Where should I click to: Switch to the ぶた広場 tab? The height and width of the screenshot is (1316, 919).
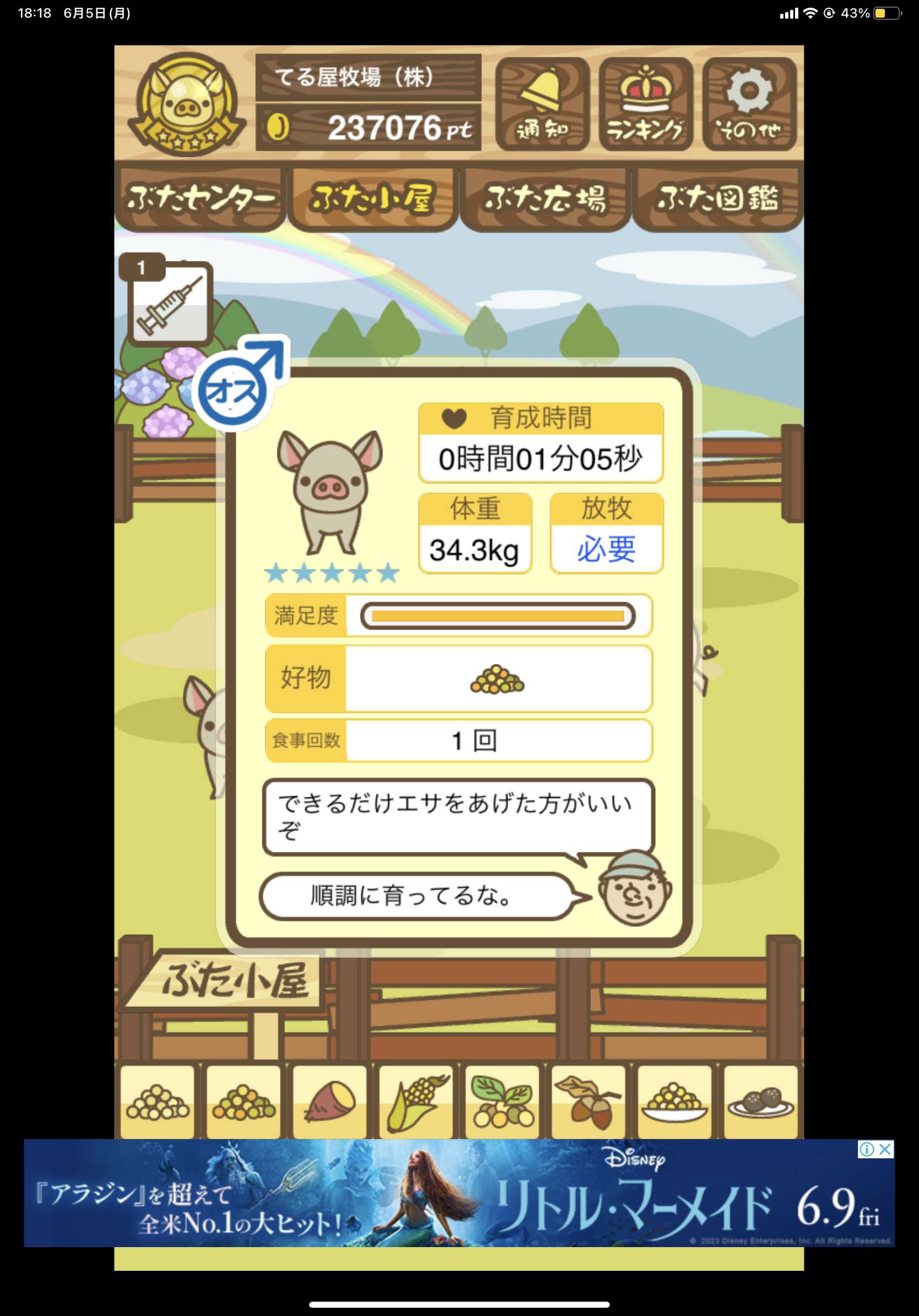[545, 199]
